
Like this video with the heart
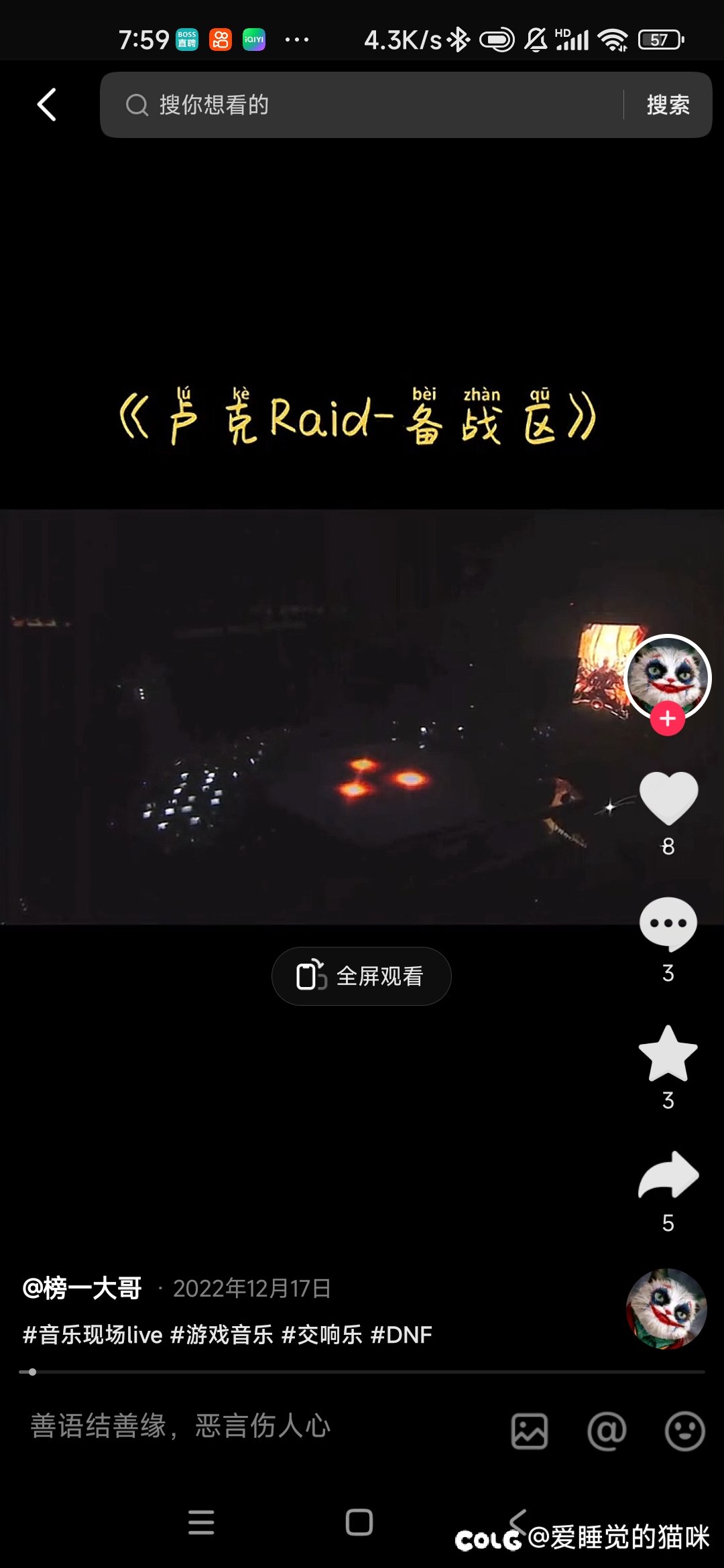tap(668, 797)
